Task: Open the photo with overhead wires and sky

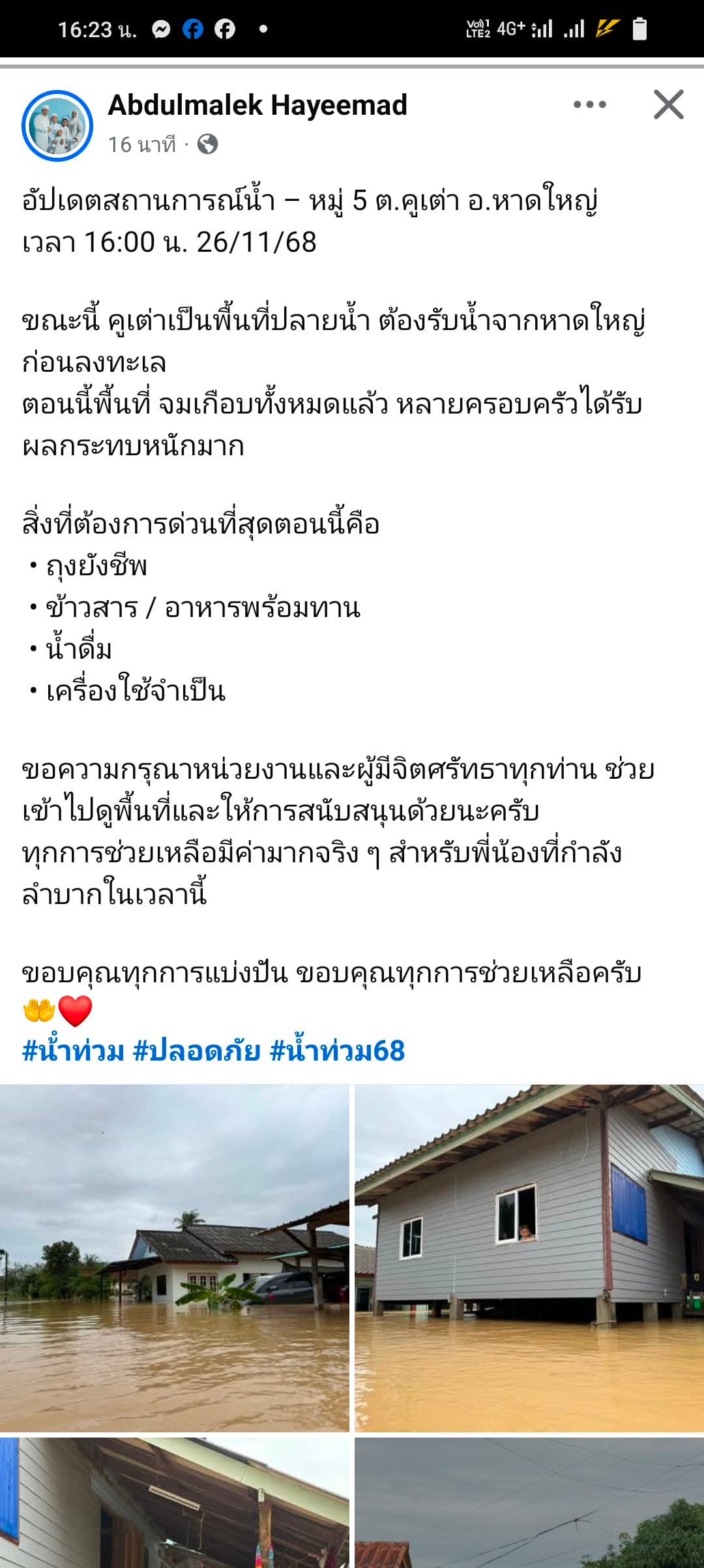Action: coord(529,1503)
